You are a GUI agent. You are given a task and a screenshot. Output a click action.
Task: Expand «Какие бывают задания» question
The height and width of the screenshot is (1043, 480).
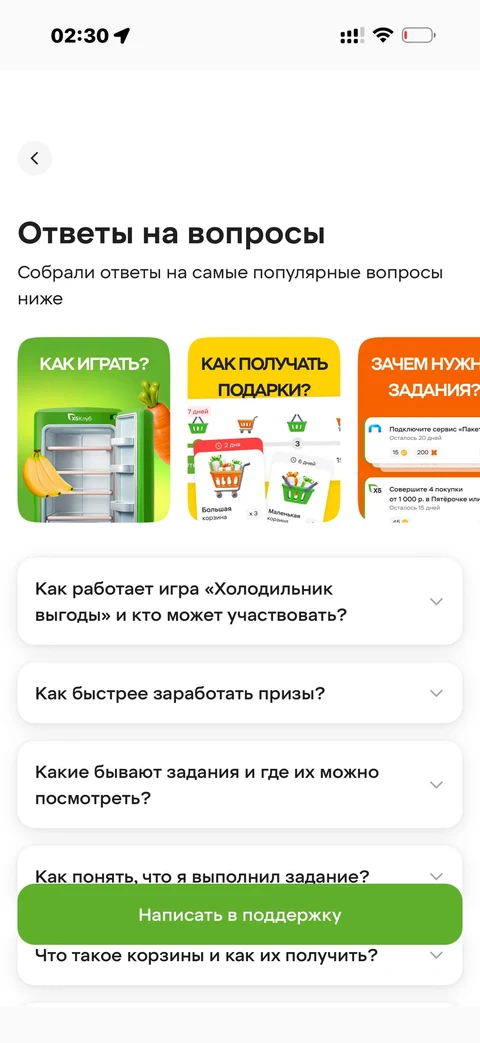[x=239, y=785]
